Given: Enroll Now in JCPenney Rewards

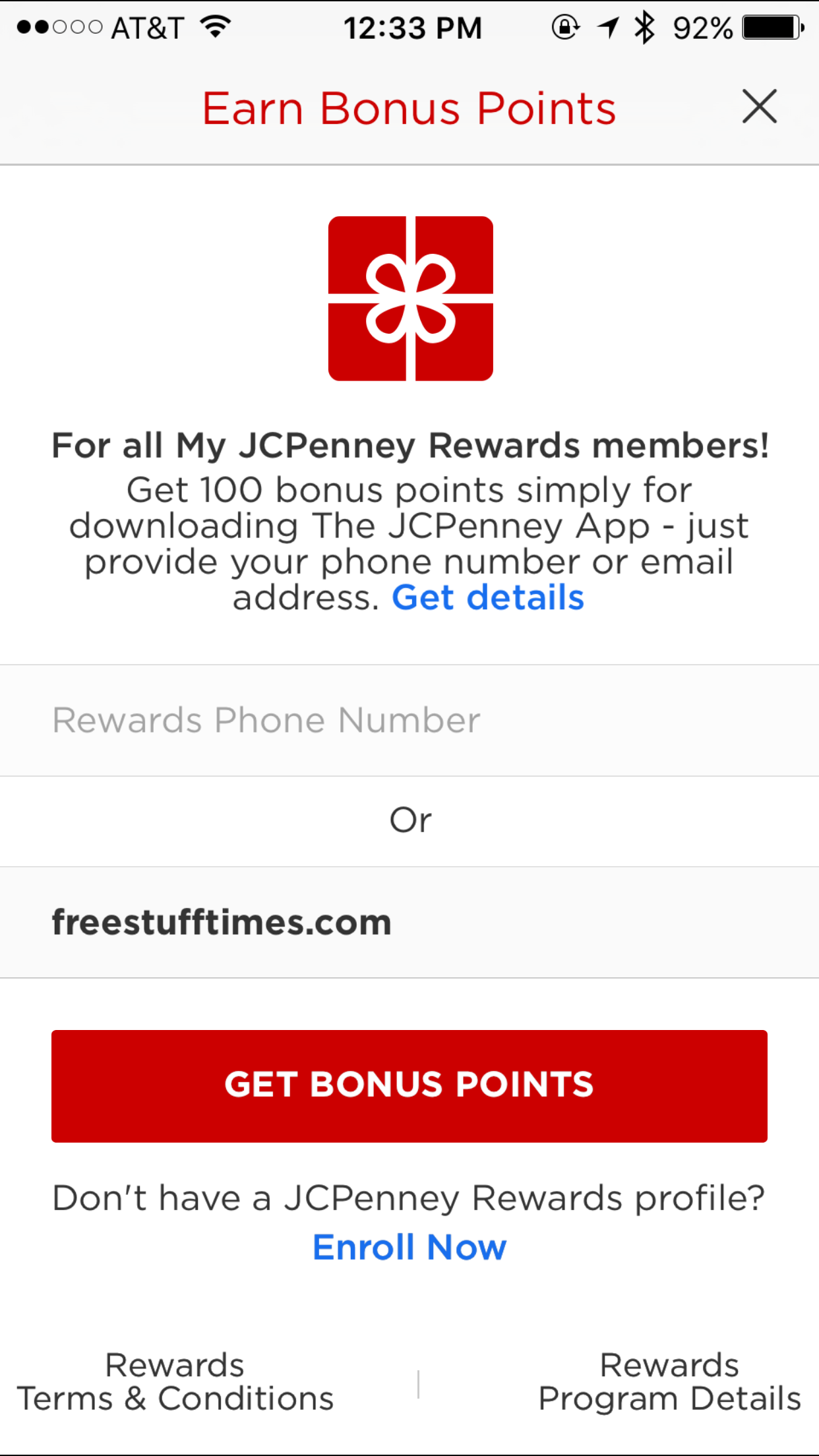Looking at the screenshot, I should 409,1247.
